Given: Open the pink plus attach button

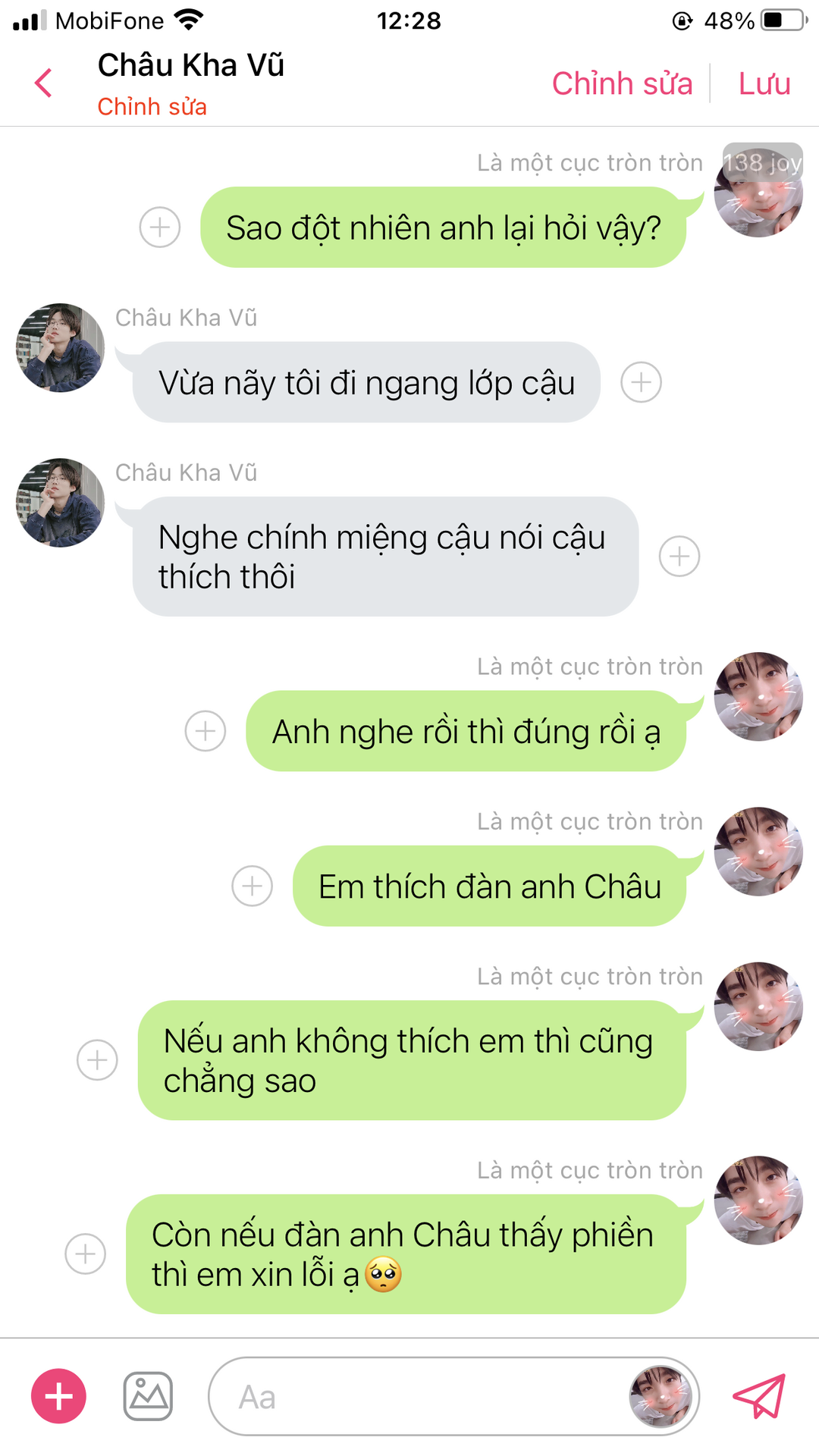Looking at the screenshot, I should coord(58,1396).
